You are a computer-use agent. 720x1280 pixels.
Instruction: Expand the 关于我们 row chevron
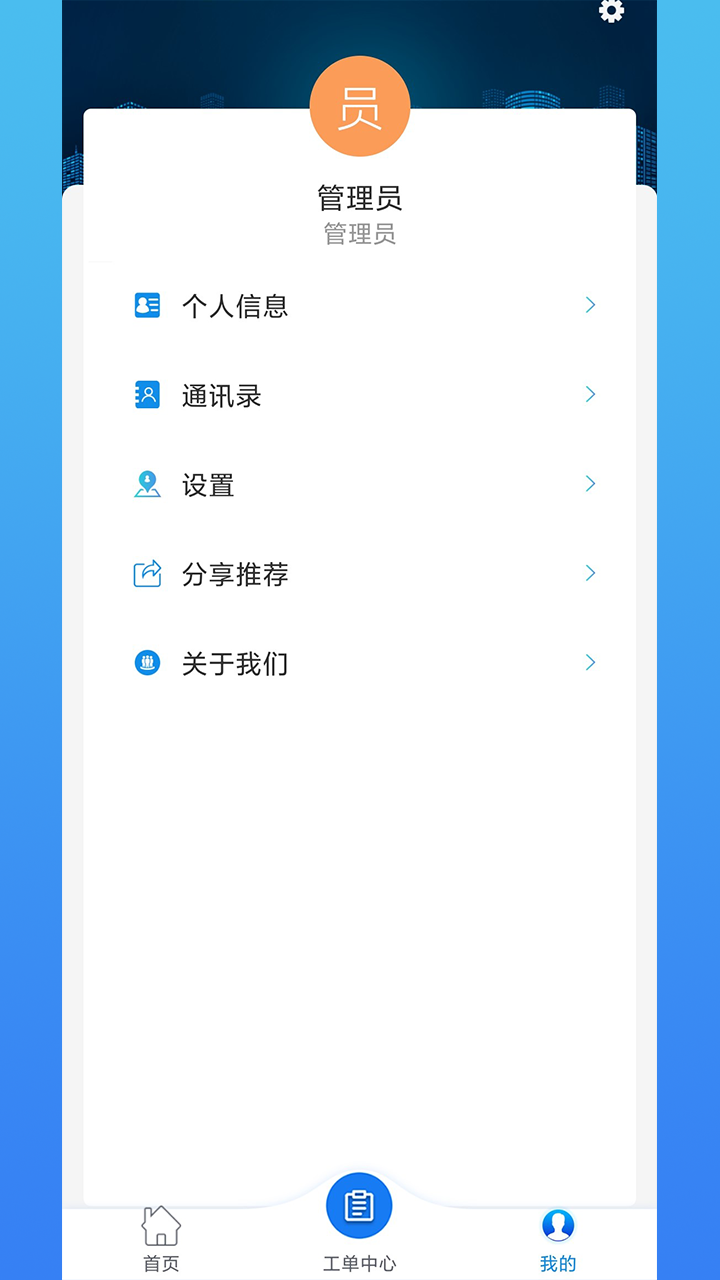(589, 662)
